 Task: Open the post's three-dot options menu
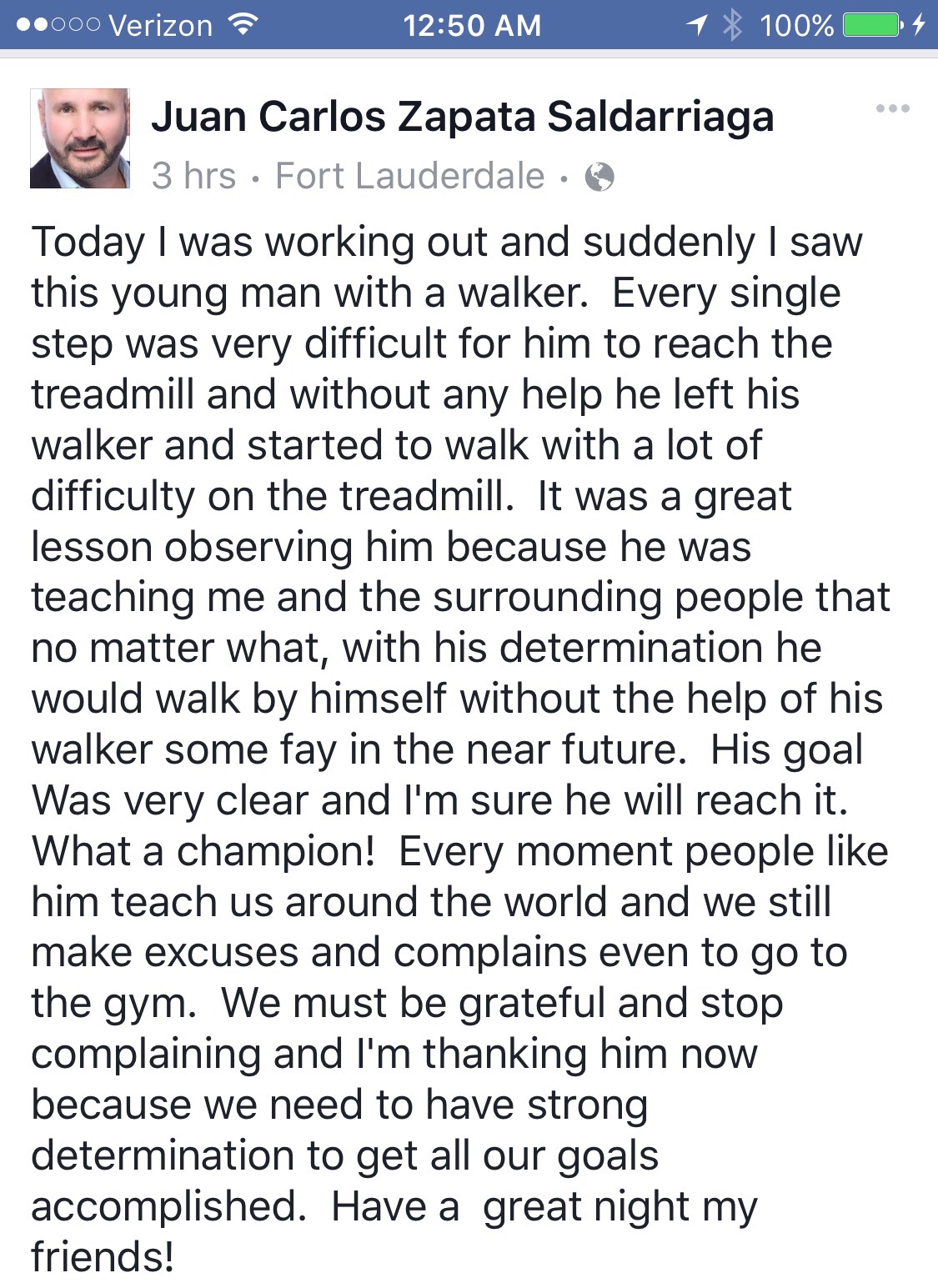point(892,108)
